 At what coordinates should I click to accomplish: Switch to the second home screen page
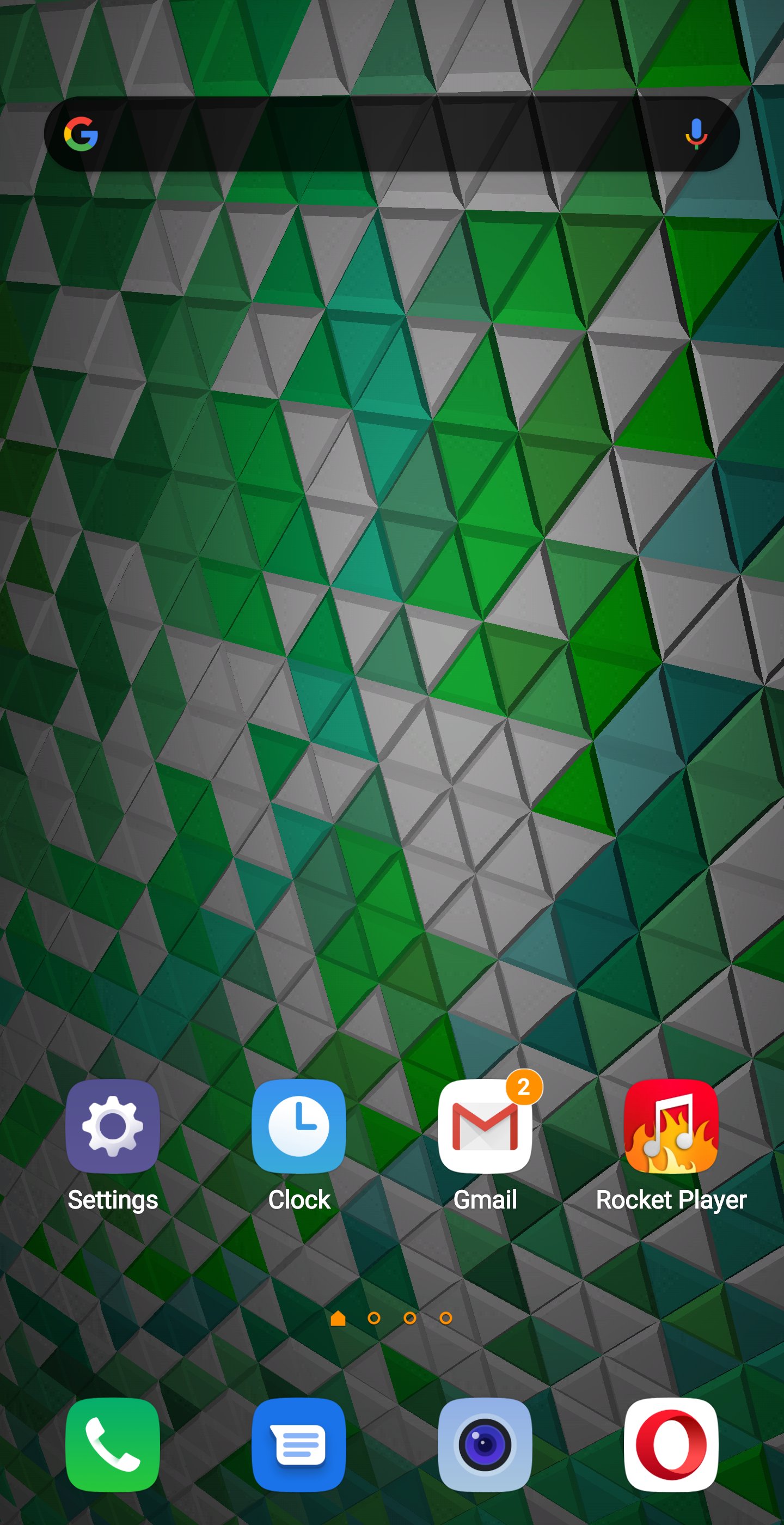click(375, 1319)
